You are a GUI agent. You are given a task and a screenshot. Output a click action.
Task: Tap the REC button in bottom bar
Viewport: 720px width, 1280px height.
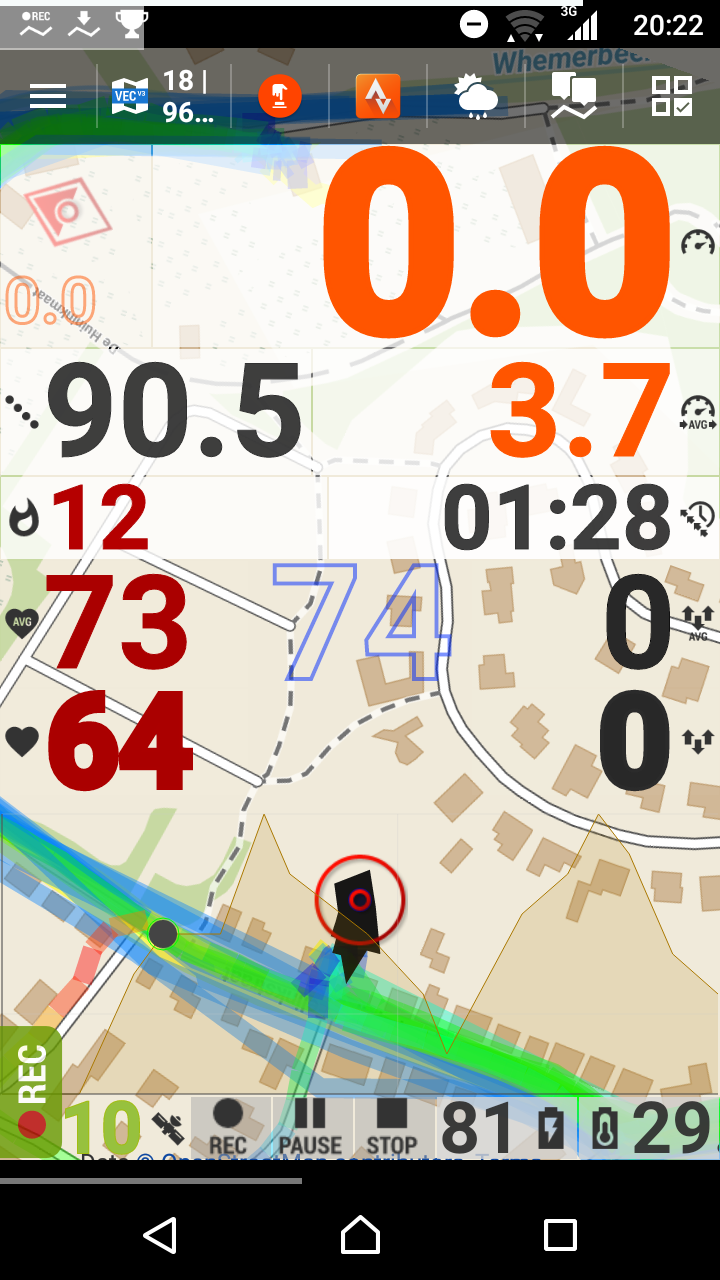click(228, 1126)
